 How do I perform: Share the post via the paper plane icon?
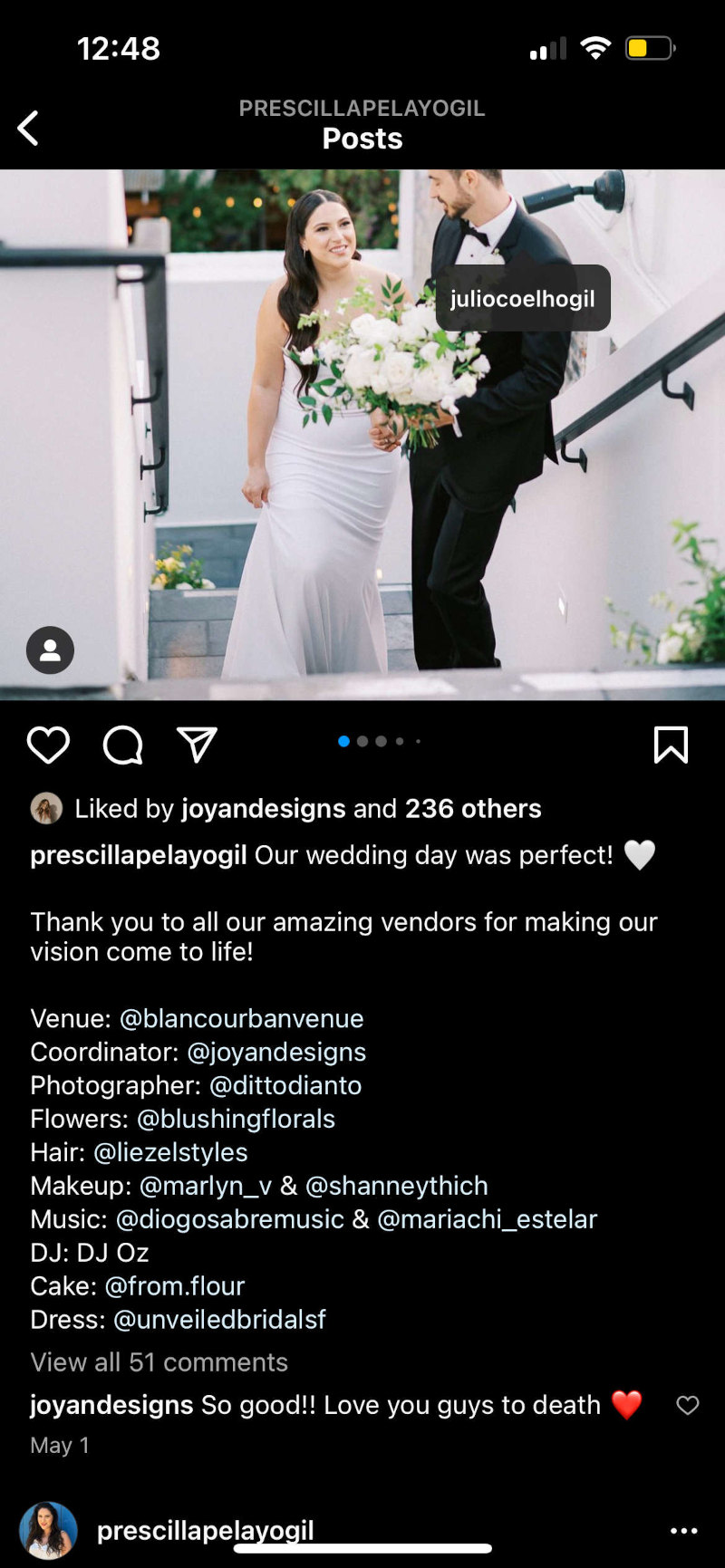[x=197, y=745]
